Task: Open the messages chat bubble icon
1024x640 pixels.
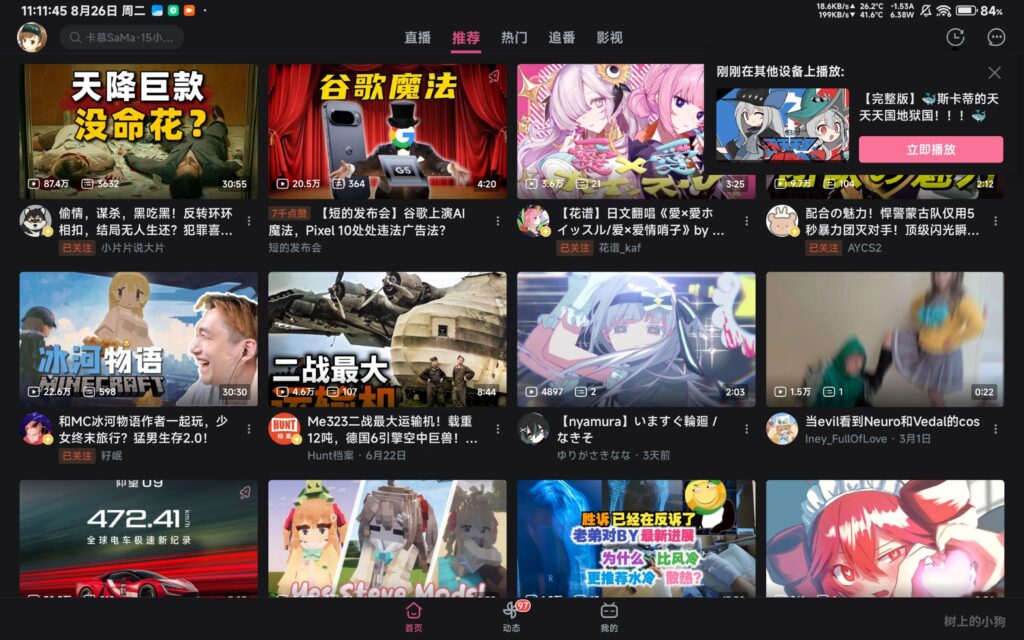Action: click(x=996, y=38)
